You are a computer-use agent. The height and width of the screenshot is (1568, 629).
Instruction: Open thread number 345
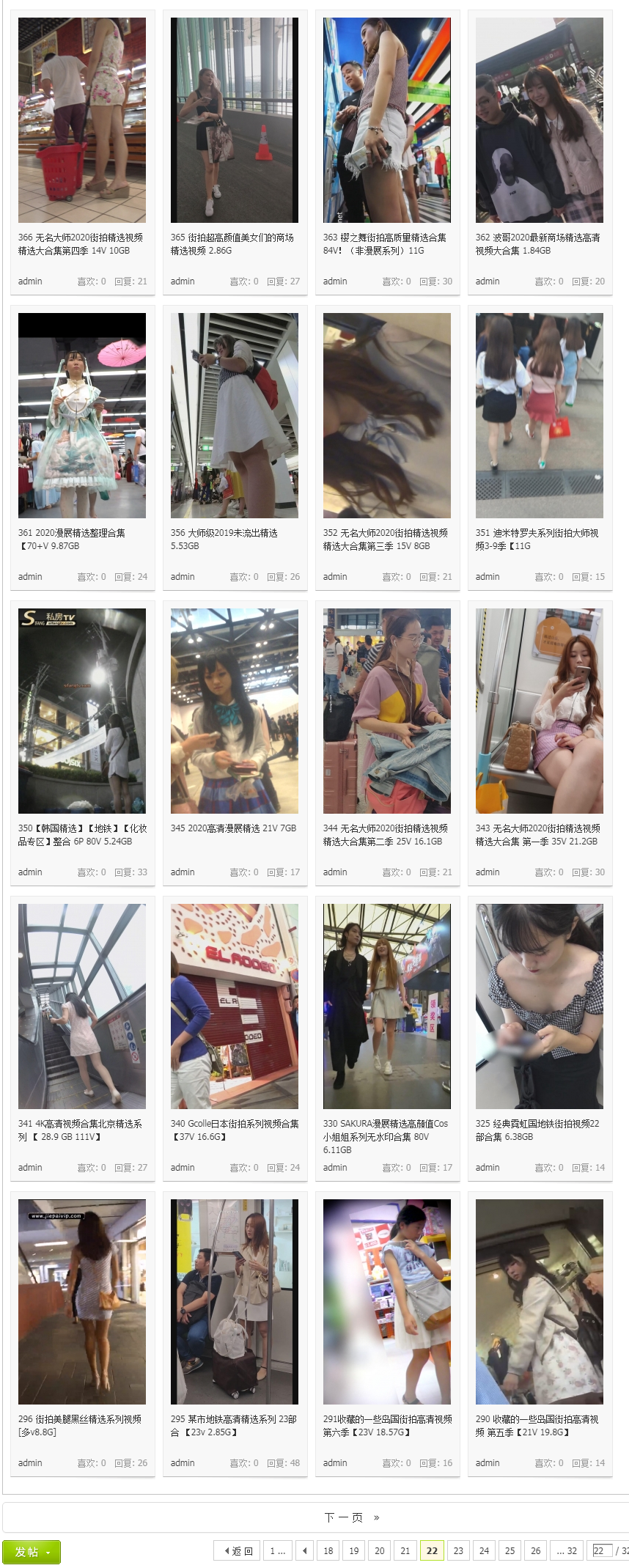[x=233, y=828]
